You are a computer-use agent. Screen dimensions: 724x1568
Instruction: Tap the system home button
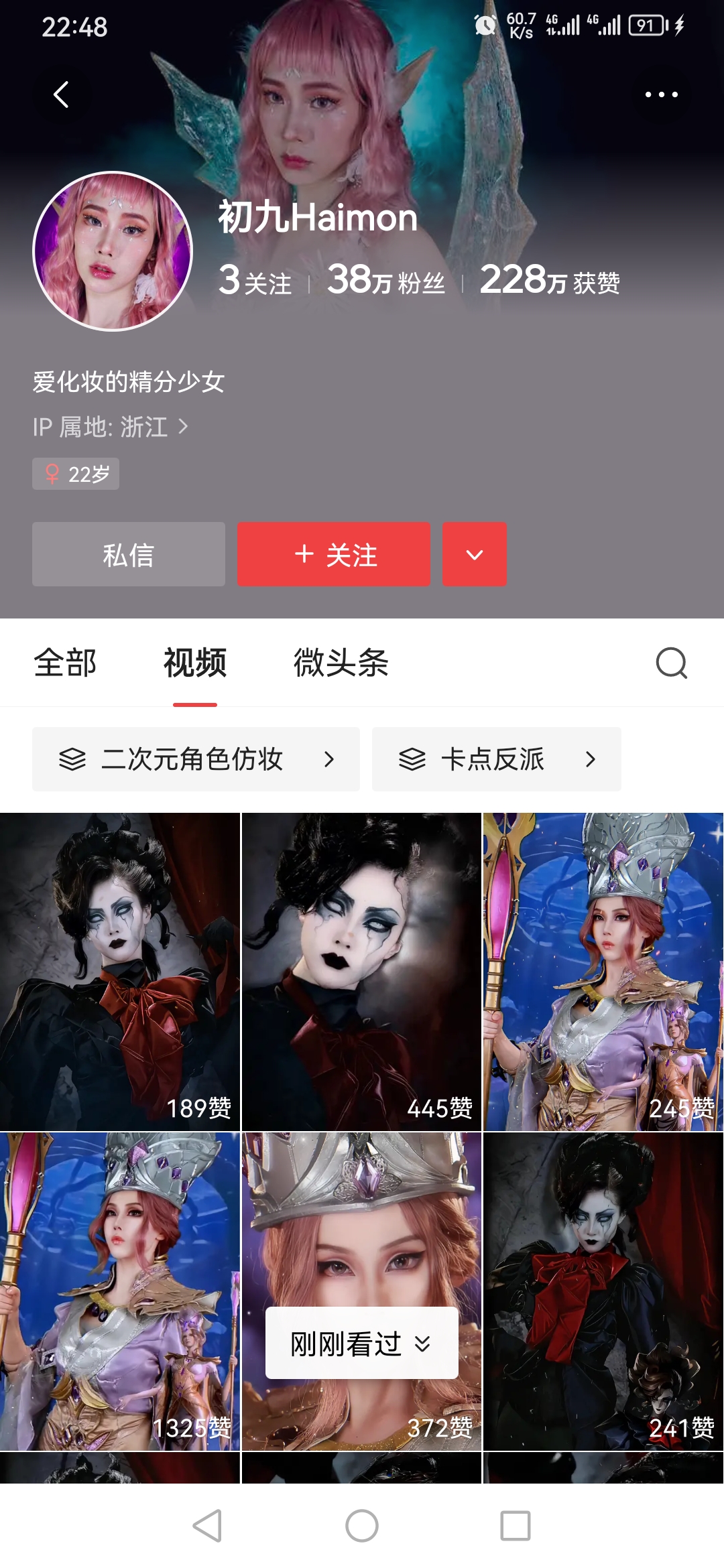click(361, 1526)
